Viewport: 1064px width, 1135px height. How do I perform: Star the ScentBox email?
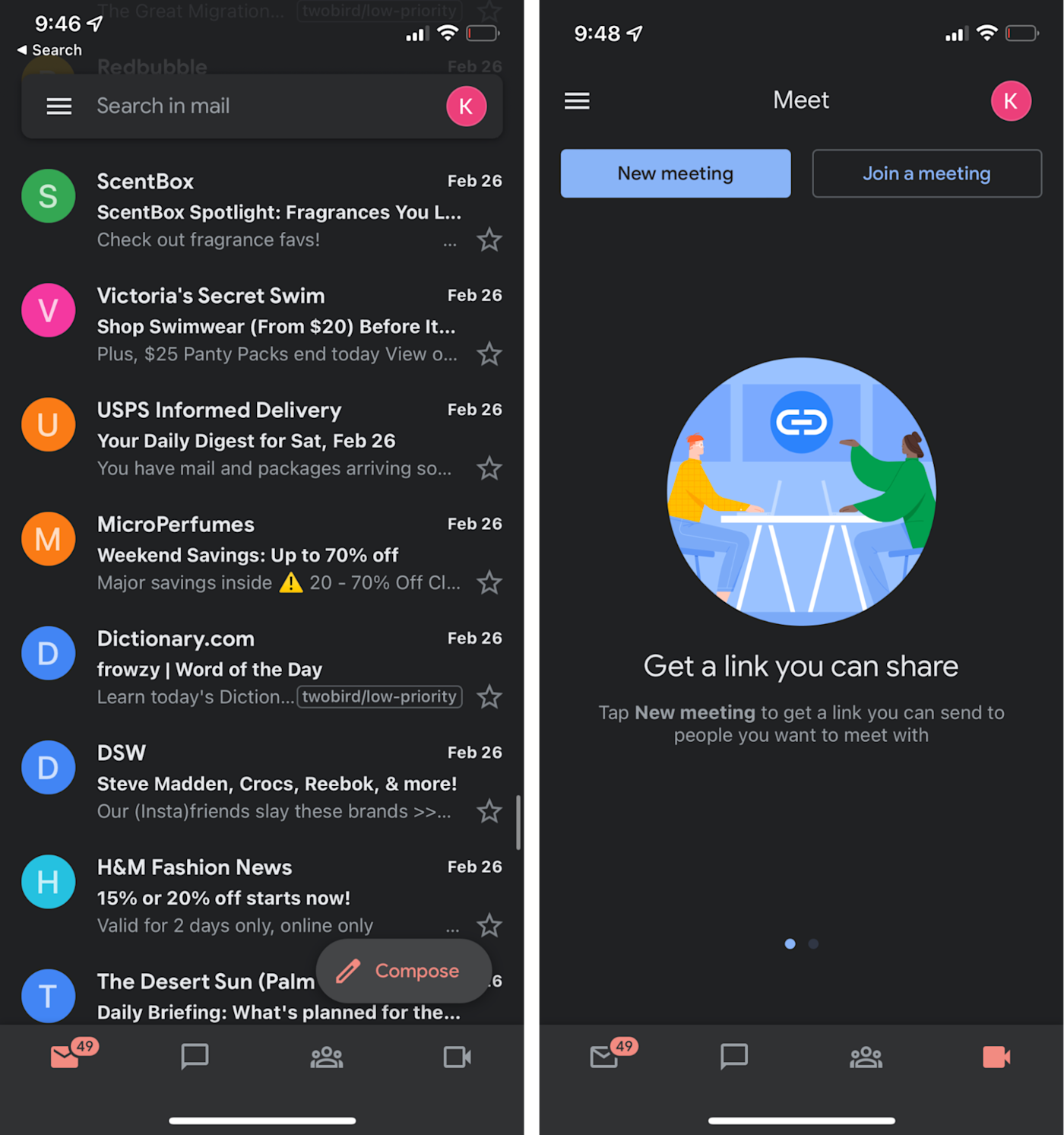coord(489,240)
